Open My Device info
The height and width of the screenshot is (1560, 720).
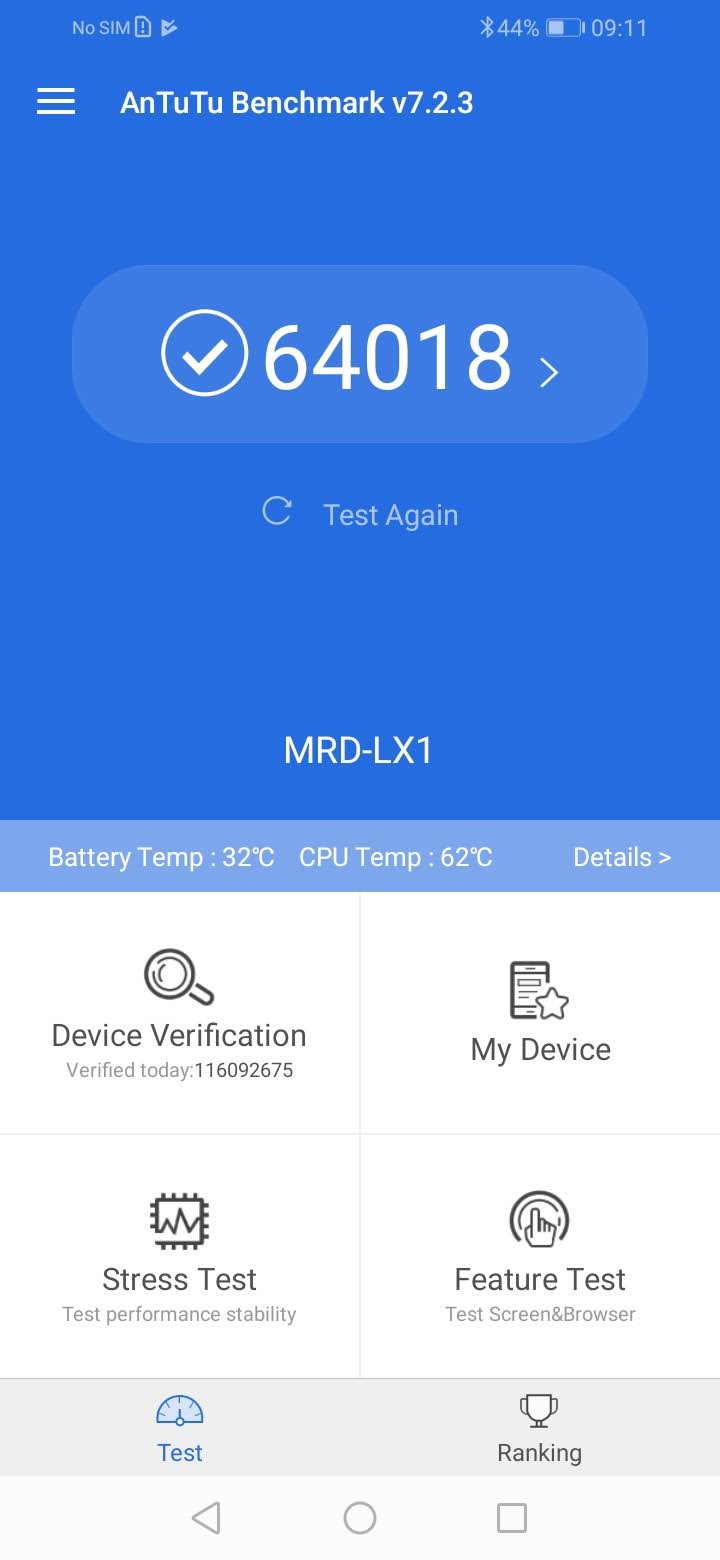540,1013
